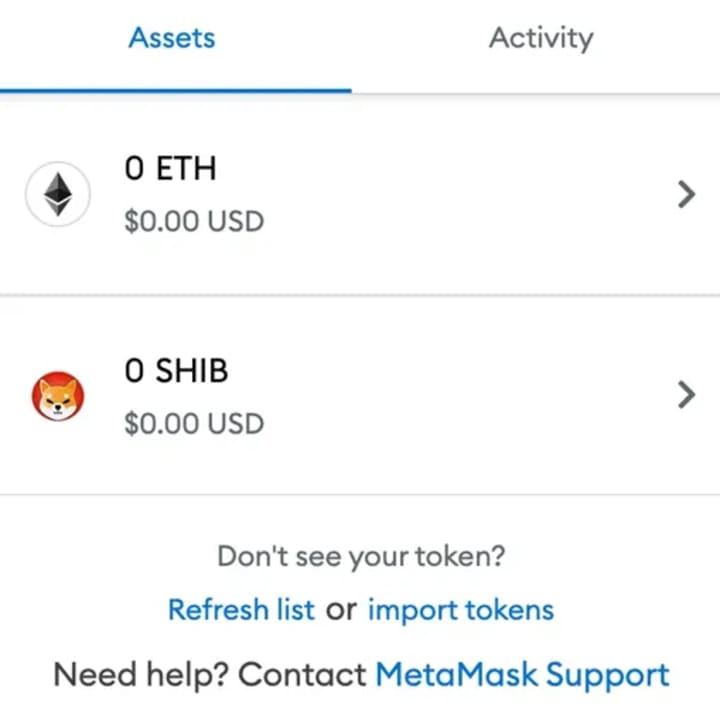Contact MetaMask Support
The width and height of the screenshot is (720, 723).
521,675
